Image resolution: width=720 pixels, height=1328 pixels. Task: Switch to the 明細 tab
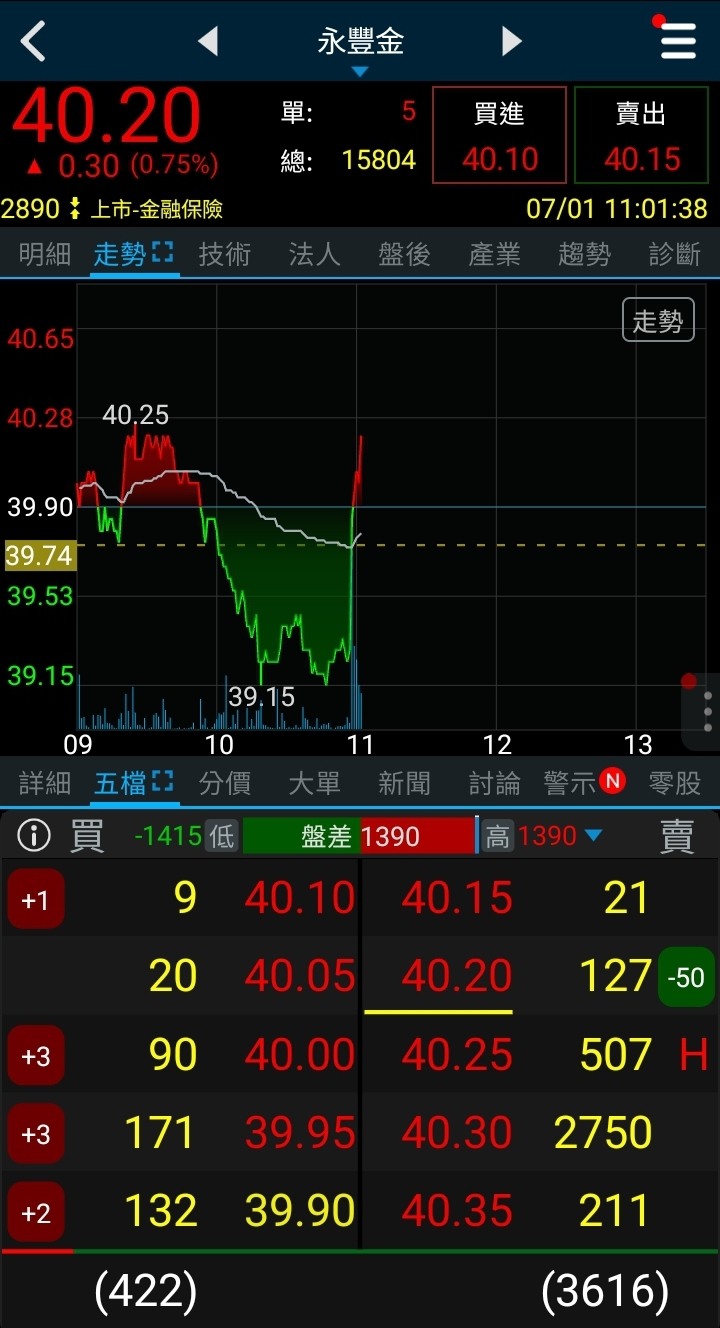(45, 254)
